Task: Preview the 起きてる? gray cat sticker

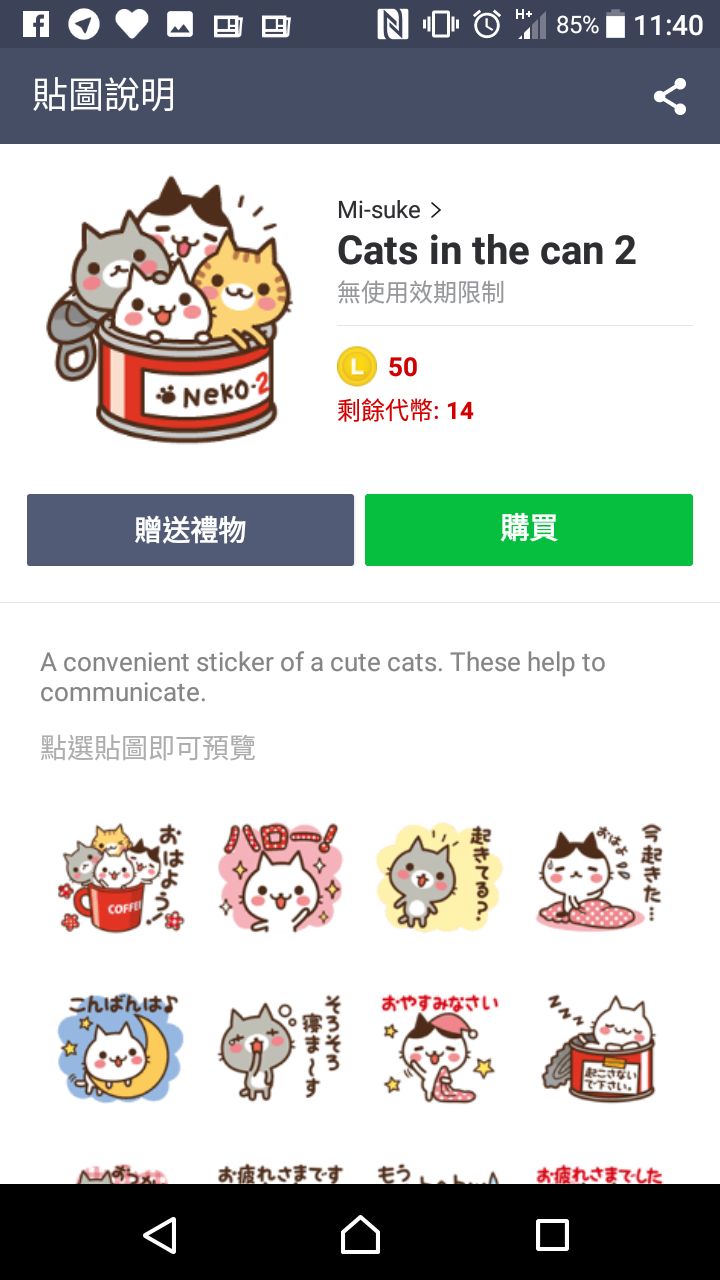Action: [439, 877]
